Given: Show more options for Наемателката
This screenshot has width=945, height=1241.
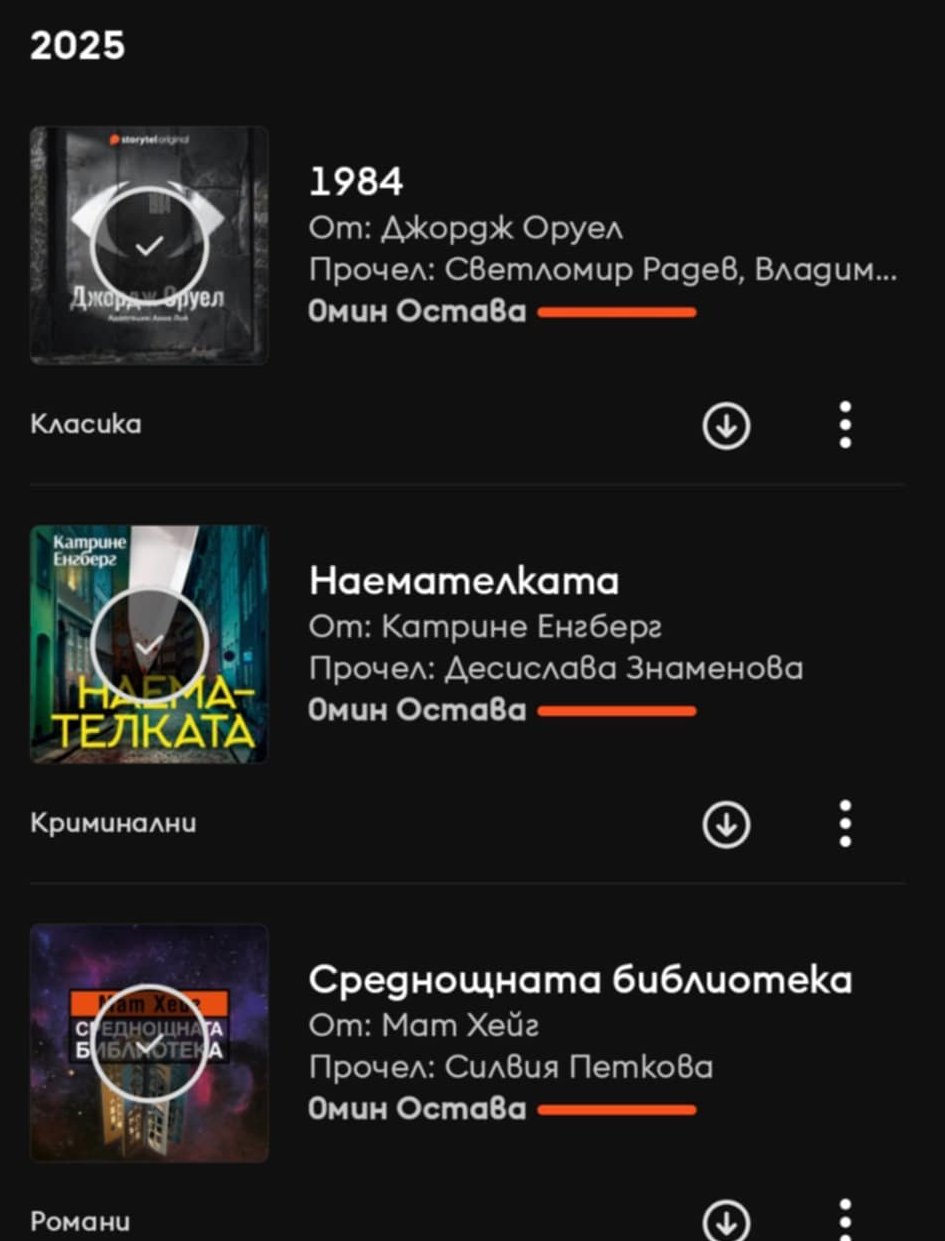Looking at the screenshot, I should coord(846,824).
